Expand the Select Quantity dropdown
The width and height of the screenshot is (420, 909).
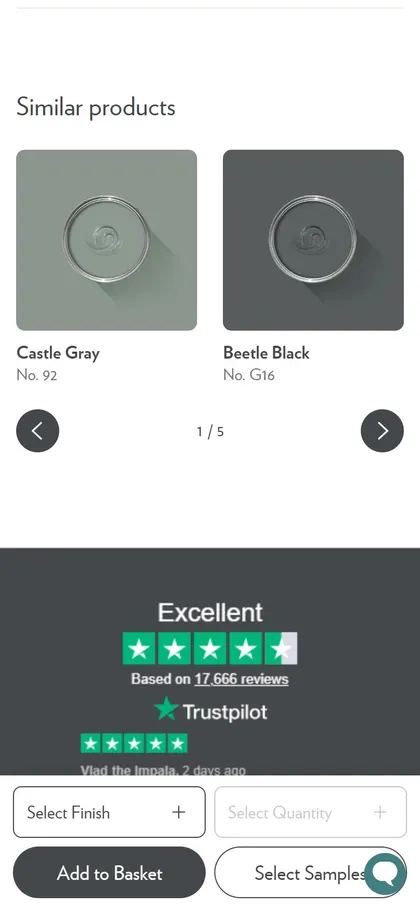310,812
